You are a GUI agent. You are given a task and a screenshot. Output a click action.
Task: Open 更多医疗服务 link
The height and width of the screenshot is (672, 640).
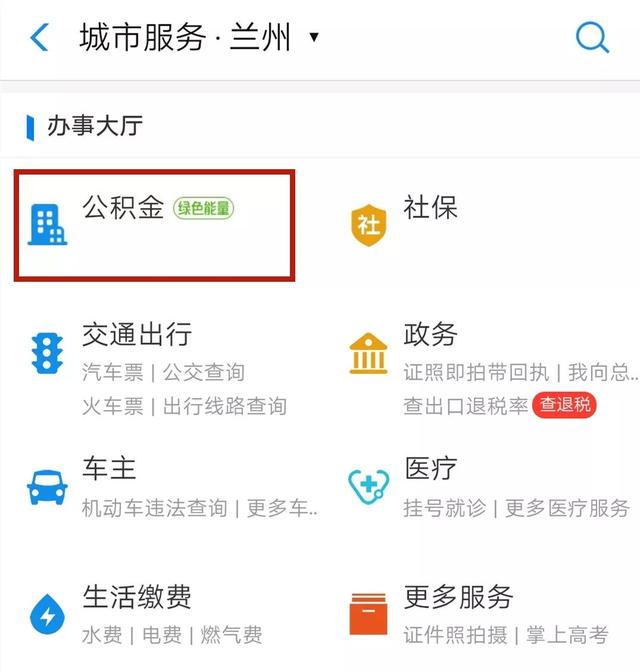(567, 508)
